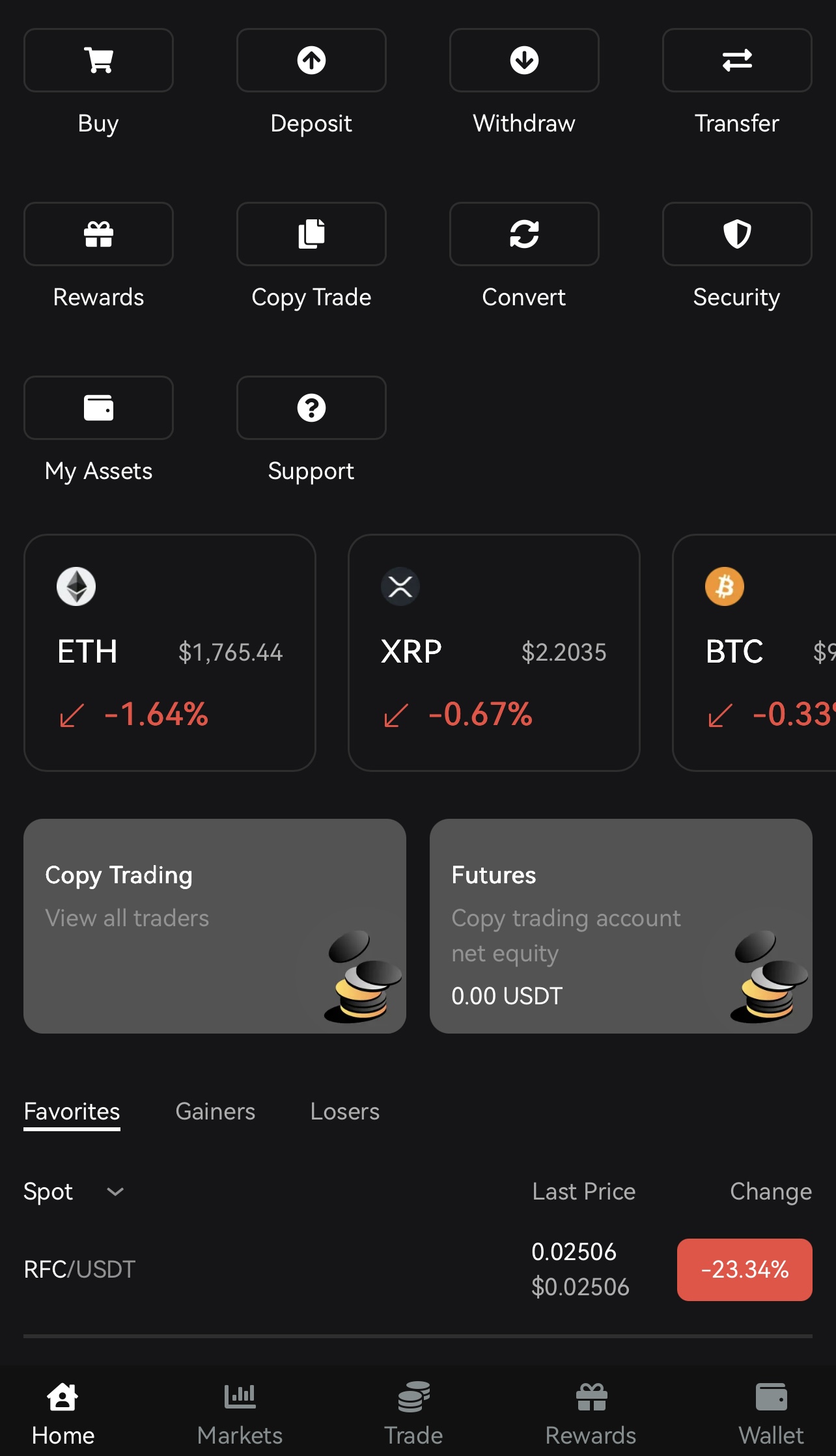
Task: Select the Transfer icon
Action: click(x=736, y=60)
